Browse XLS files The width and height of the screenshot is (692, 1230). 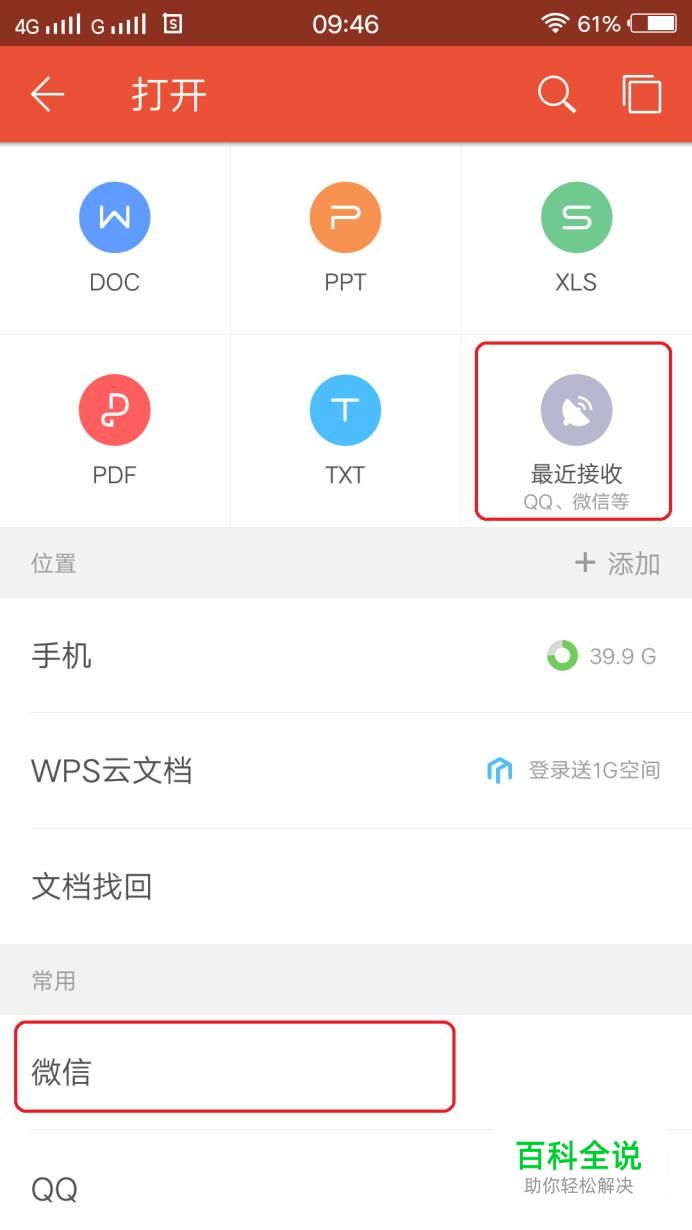tap(576, 238)
